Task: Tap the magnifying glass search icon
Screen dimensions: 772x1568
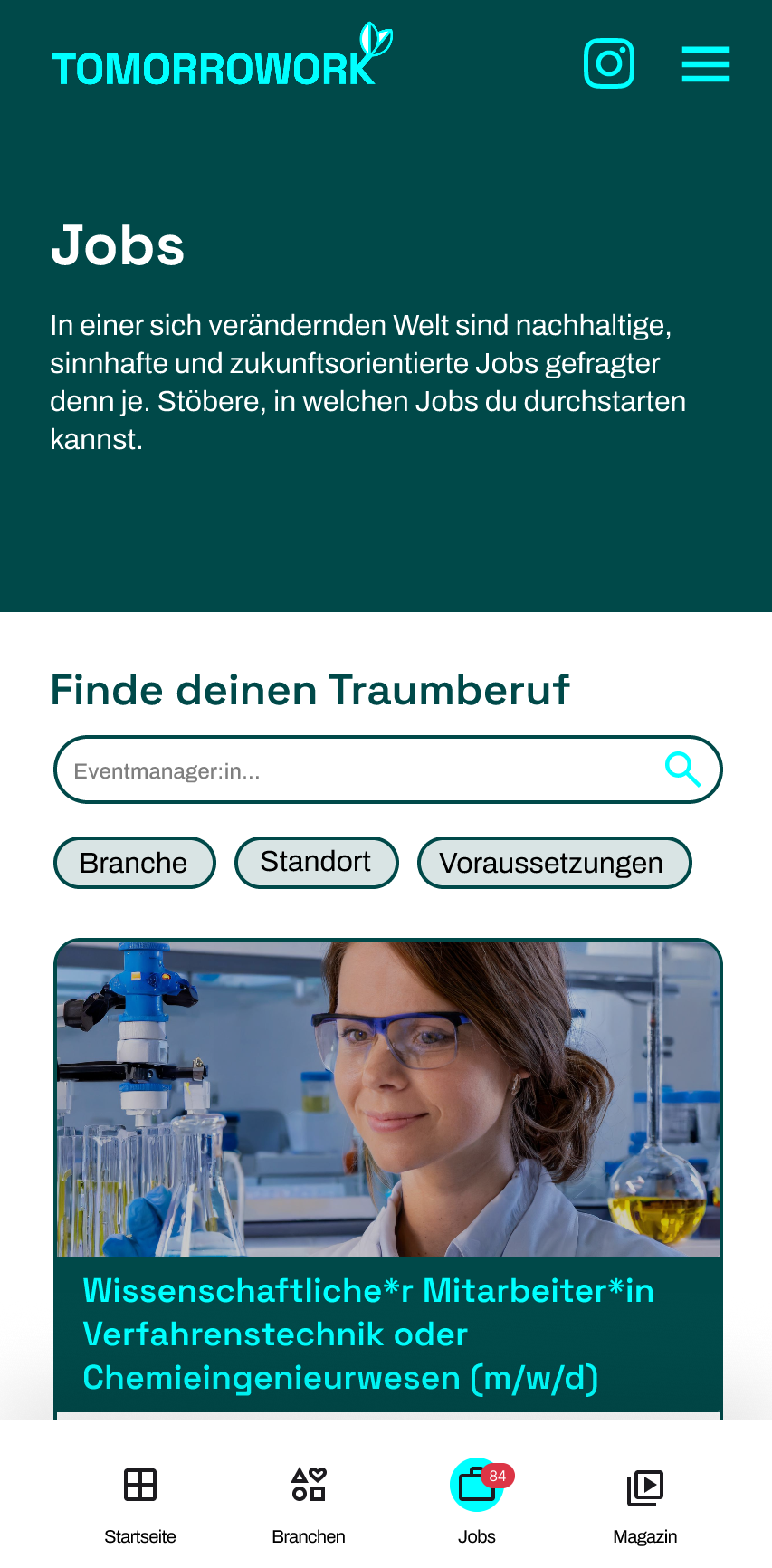Action: [x=682, y=770]
